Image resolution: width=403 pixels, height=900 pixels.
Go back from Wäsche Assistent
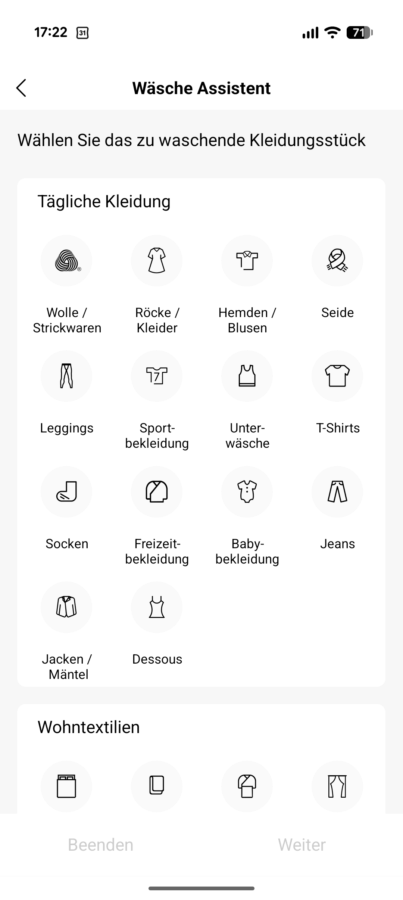point(21,88)
